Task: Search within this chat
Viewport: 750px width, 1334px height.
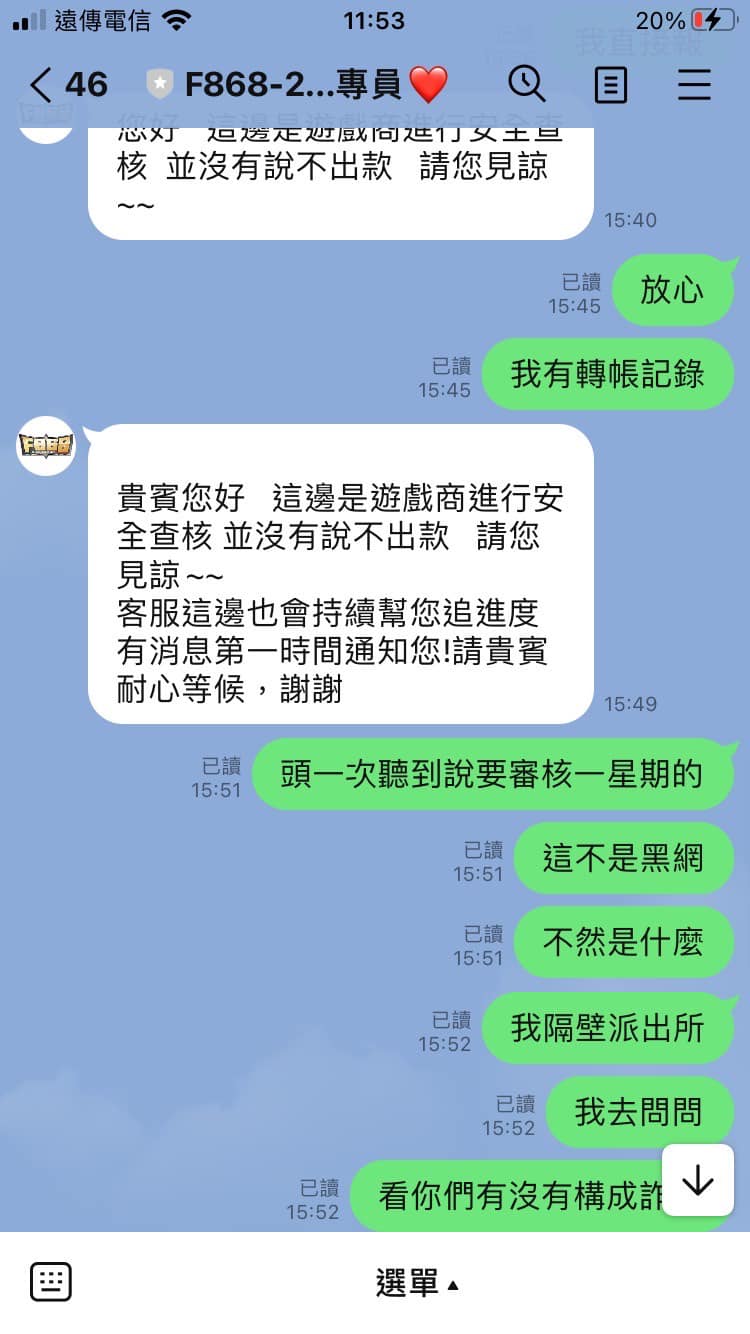Action: coord(527,84)
